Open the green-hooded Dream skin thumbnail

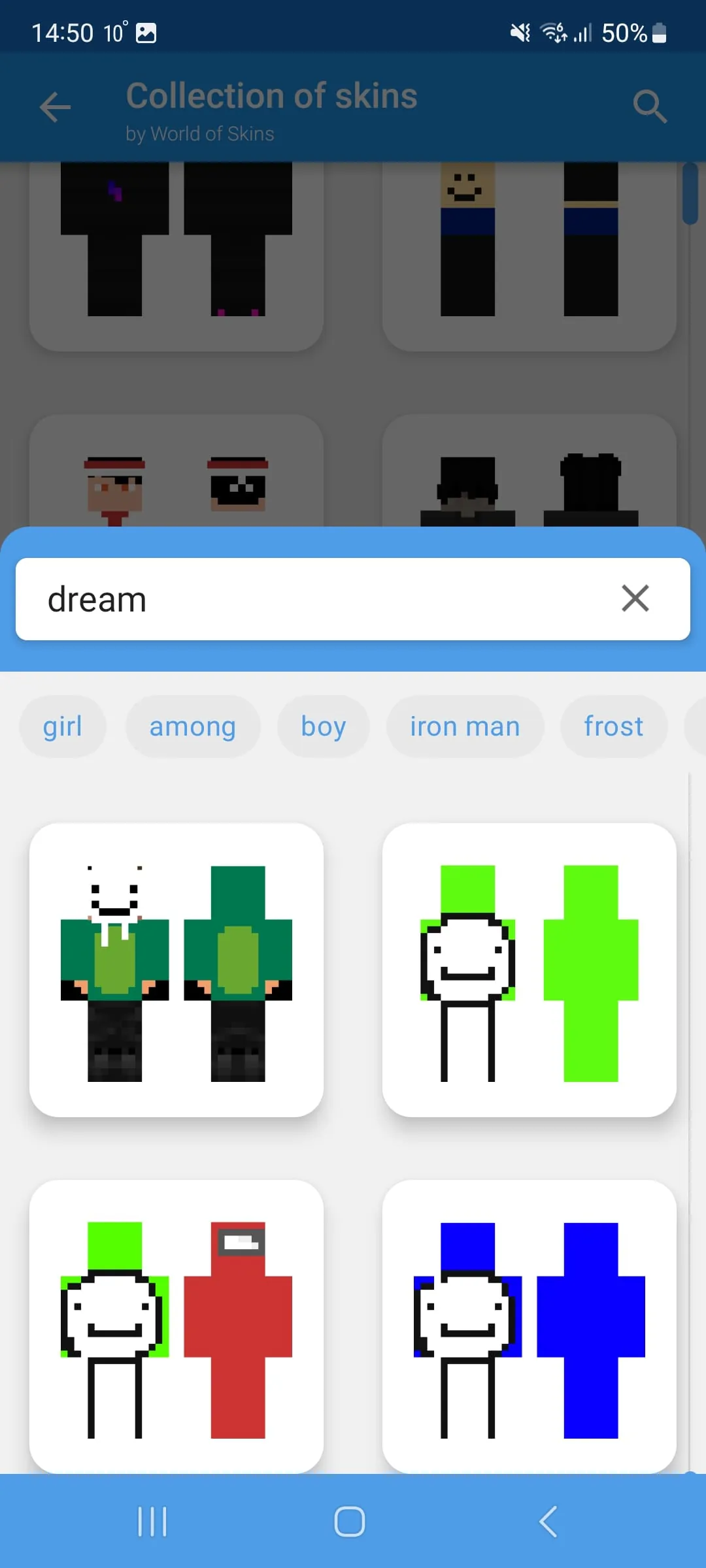click(176, 973)
